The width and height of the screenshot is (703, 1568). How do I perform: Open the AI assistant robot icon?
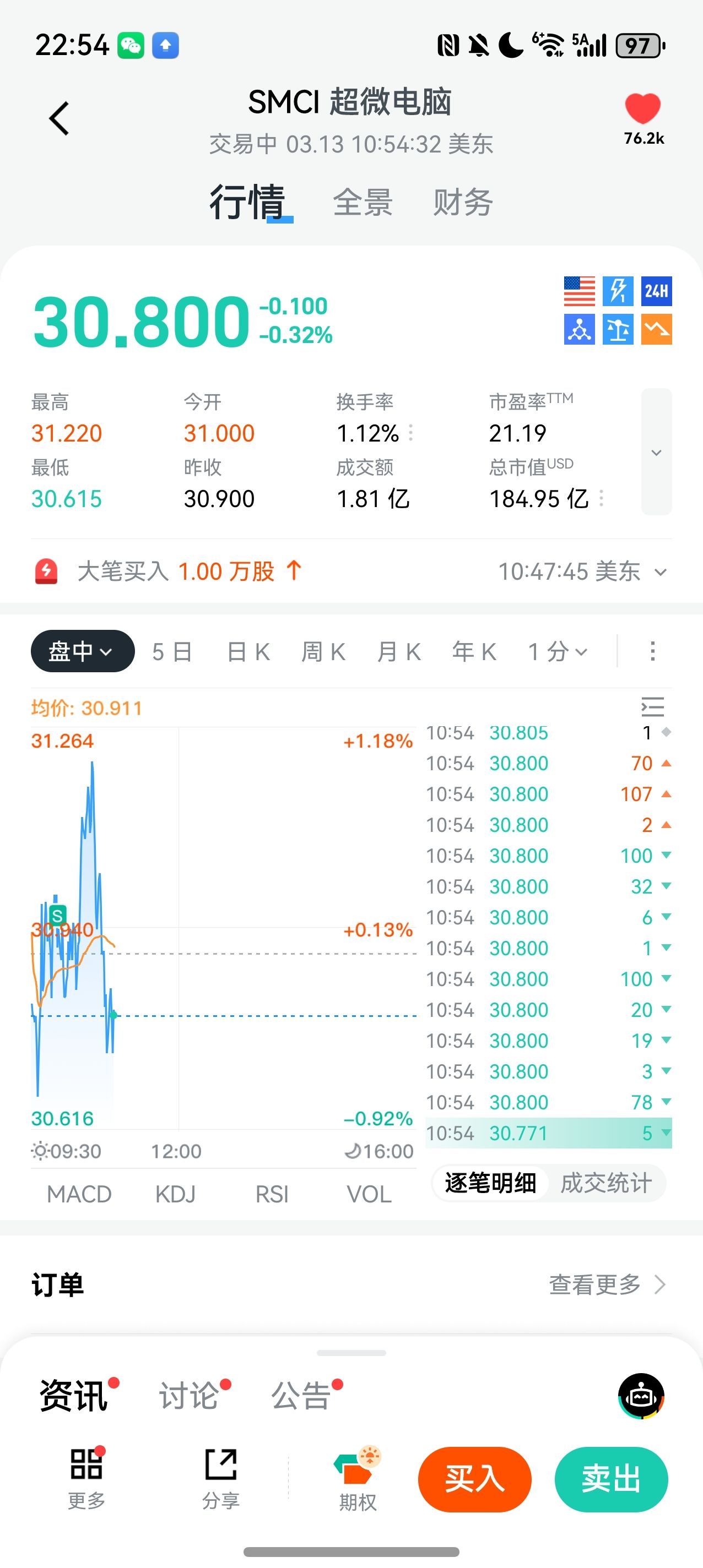(x=641, y=1396)
